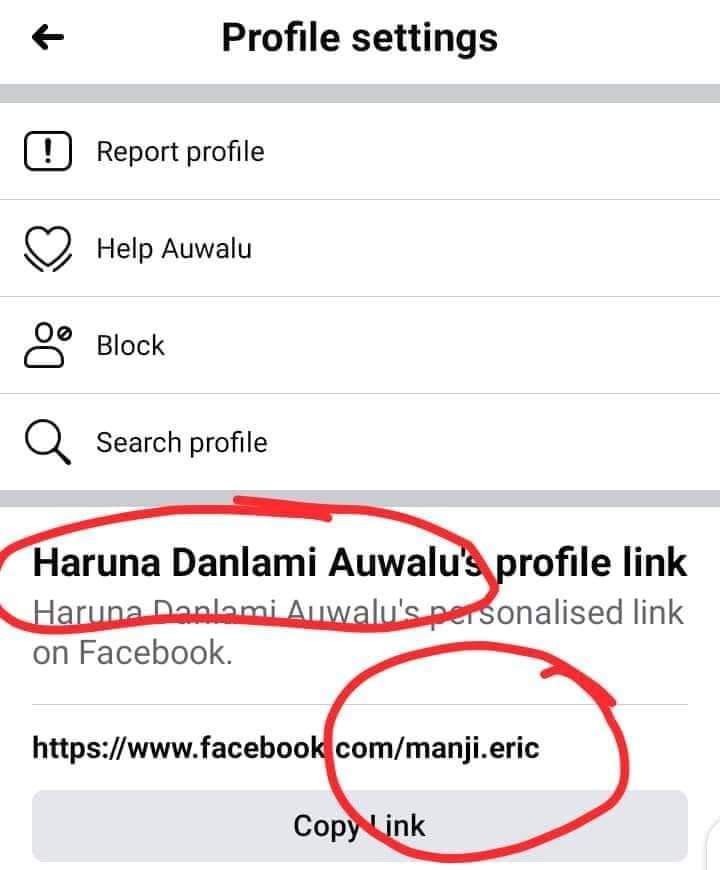Open Report profile option
The height and width of the screenshot is (870, 720).
(180, 152)
